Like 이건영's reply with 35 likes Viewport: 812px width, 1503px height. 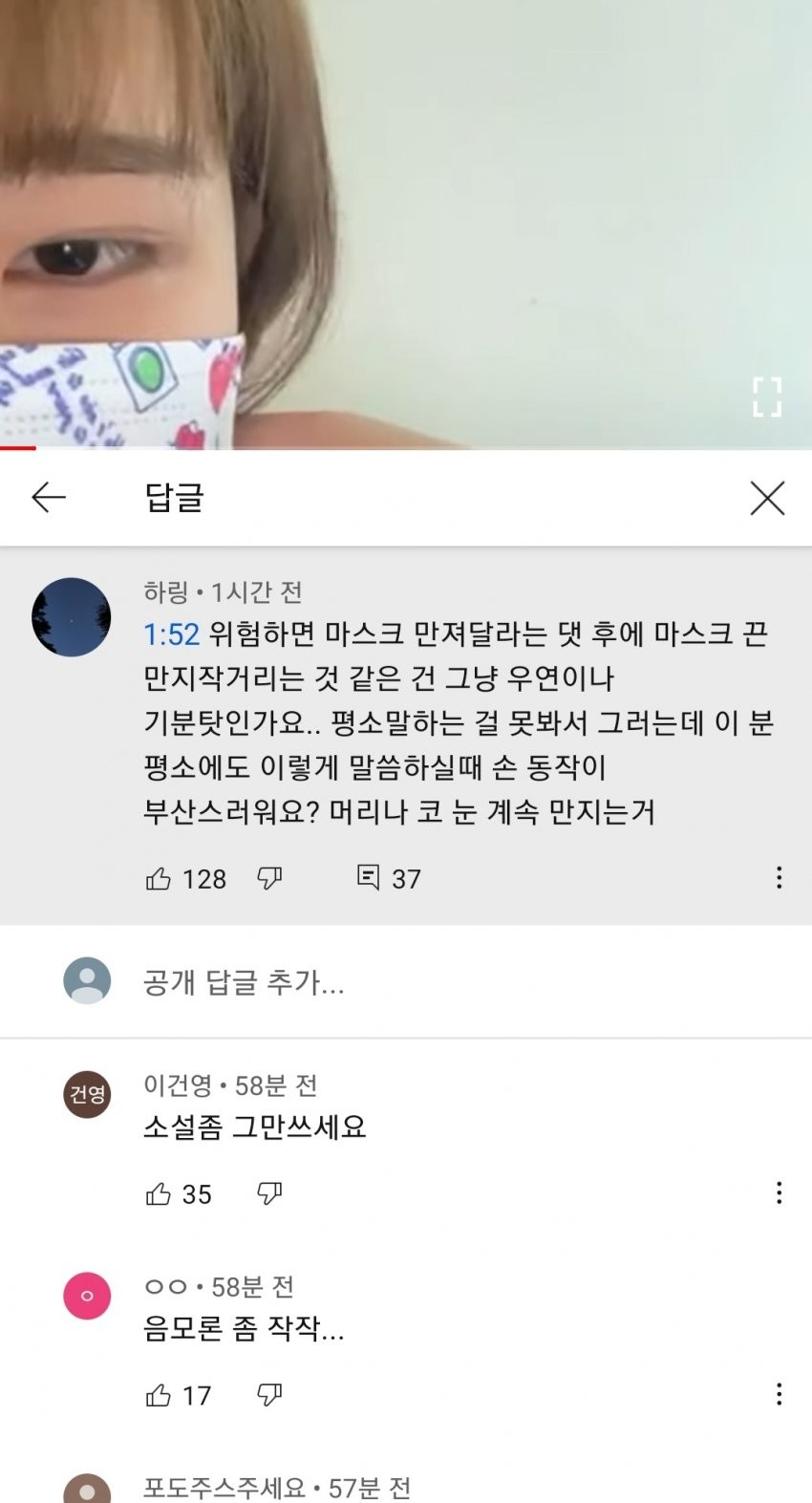point(159,1193)
